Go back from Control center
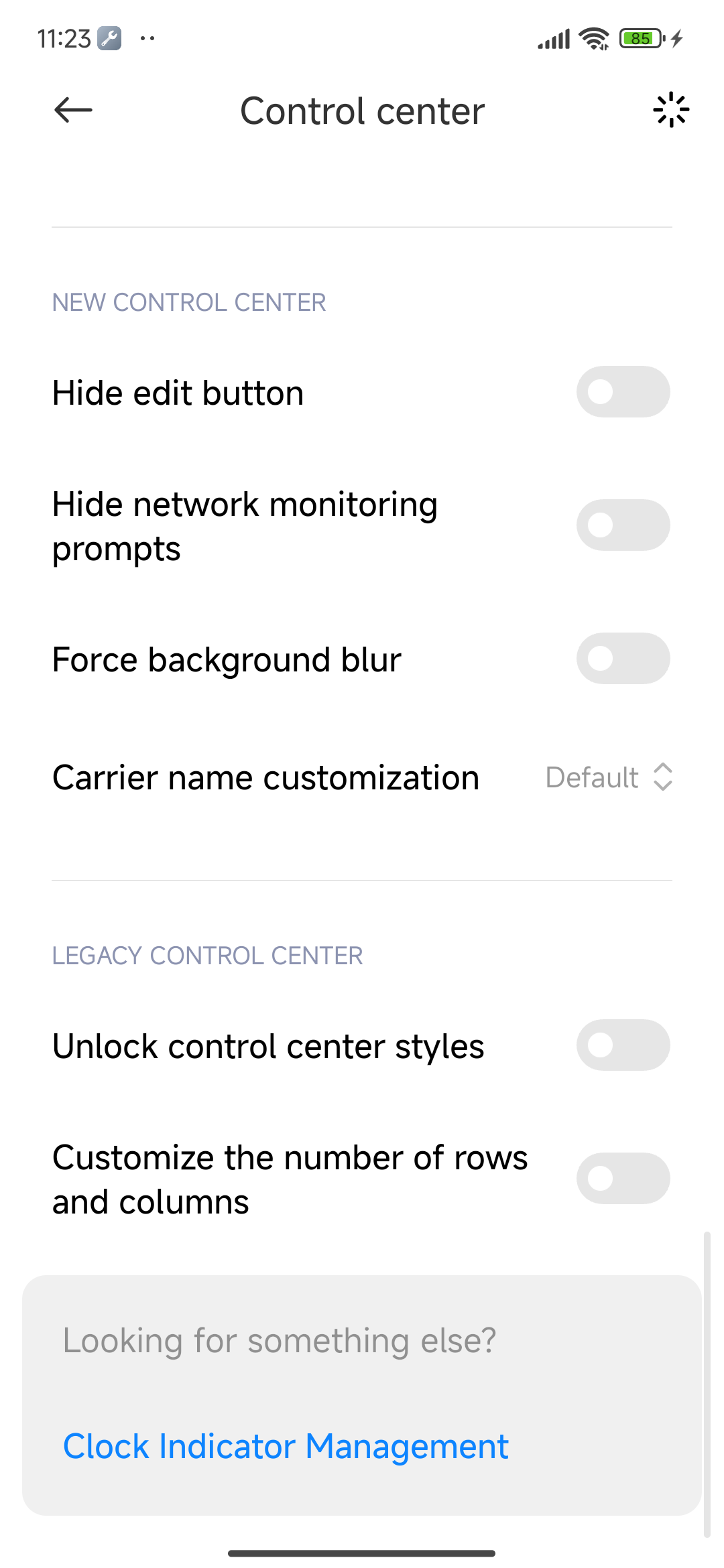724x1568 pixels. point(73,110)
